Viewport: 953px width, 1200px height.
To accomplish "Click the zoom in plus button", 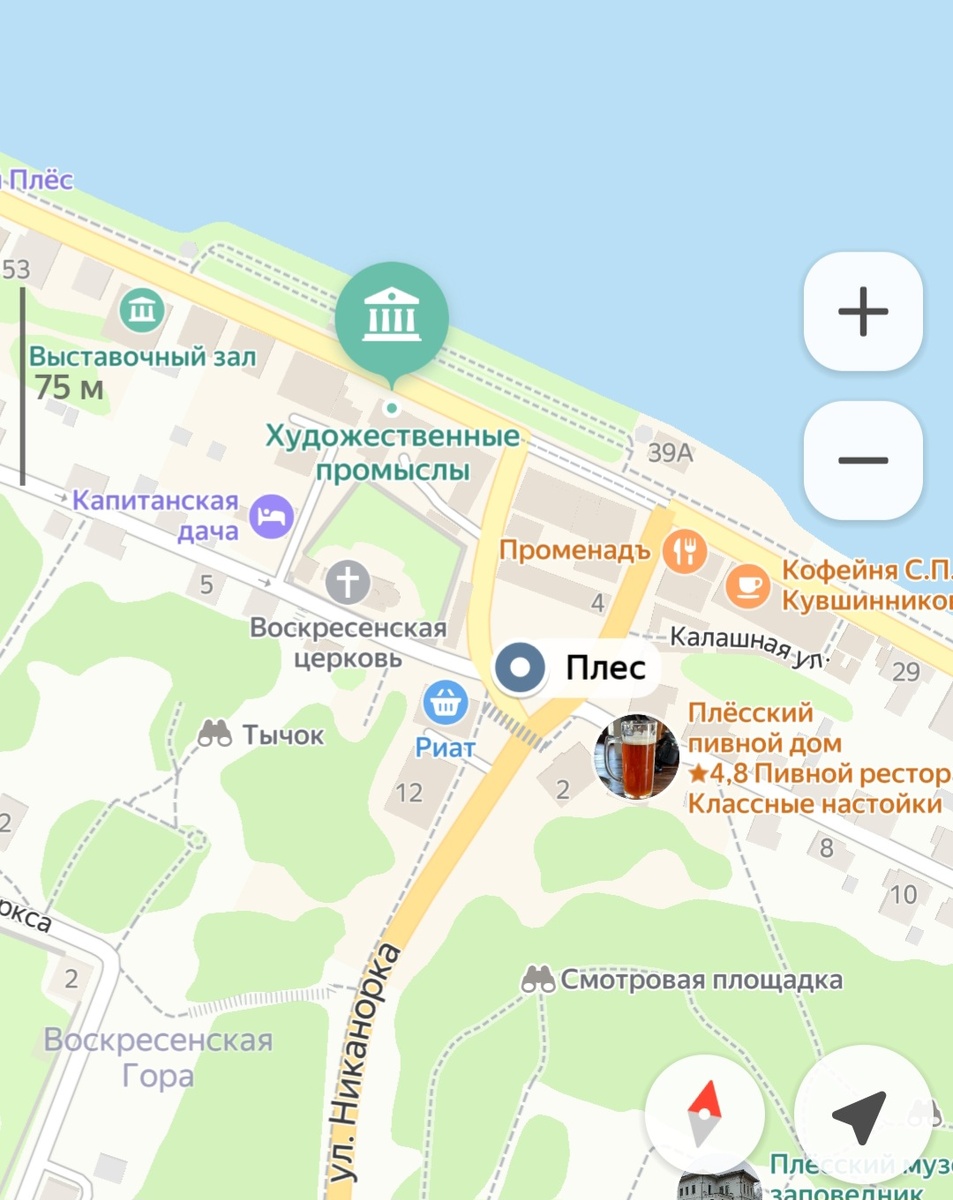I will (x=862, y=310).
